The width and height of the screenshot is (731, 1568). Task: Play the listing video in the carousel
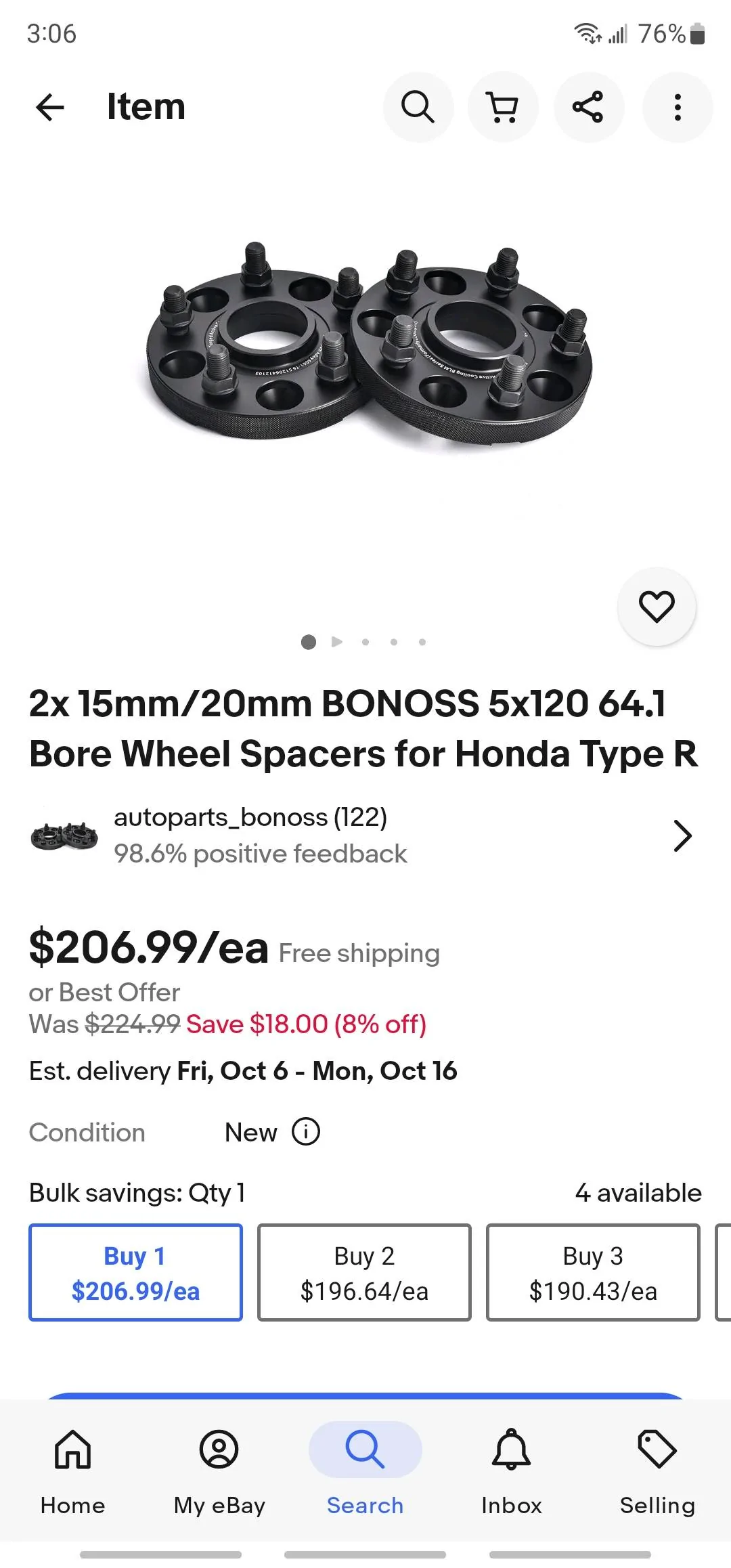pyautogui.click(x=336, y=642)
